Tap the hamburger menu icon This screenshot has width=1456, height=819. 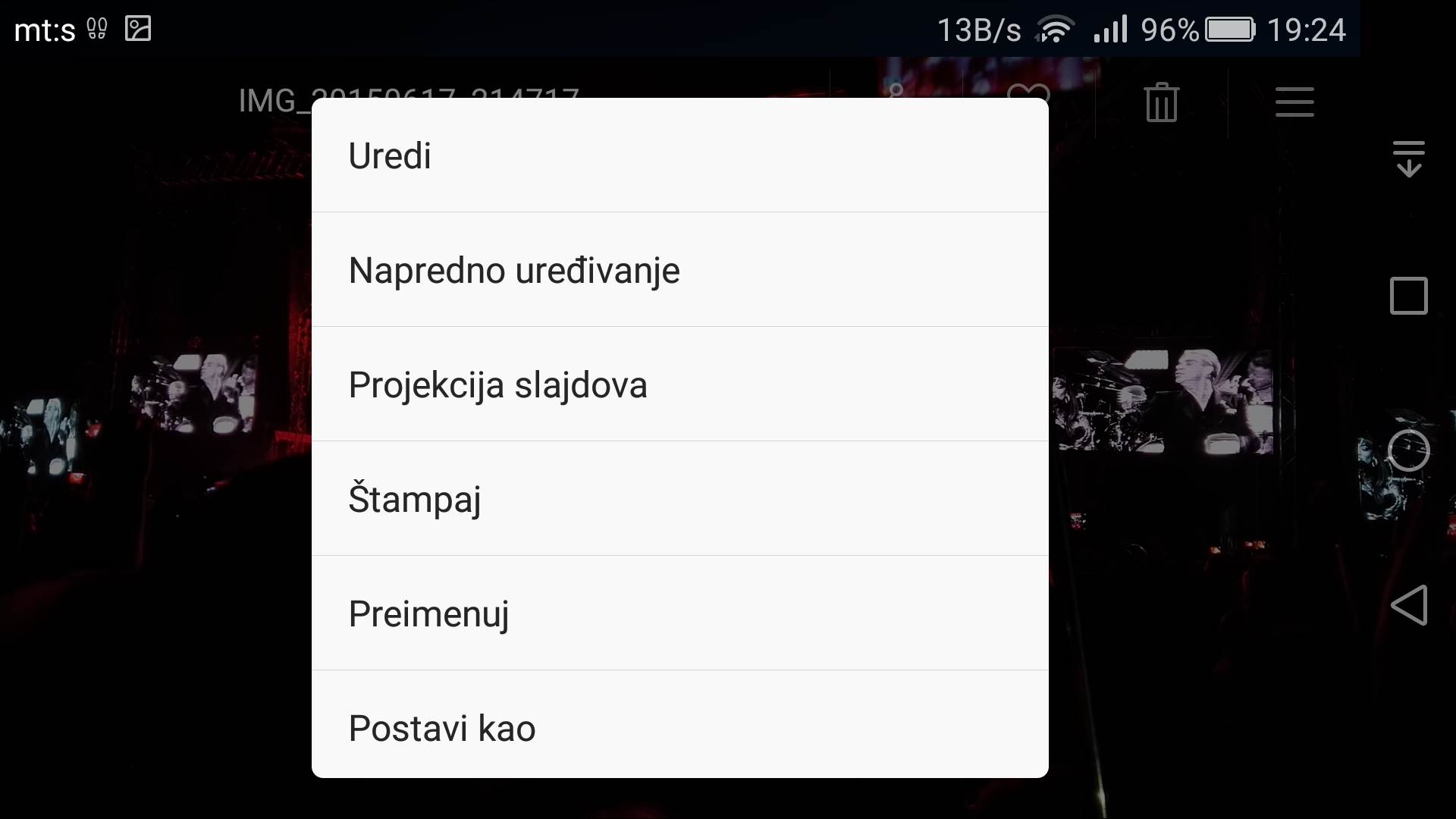pyautogui.click(x=1294, y=102)
